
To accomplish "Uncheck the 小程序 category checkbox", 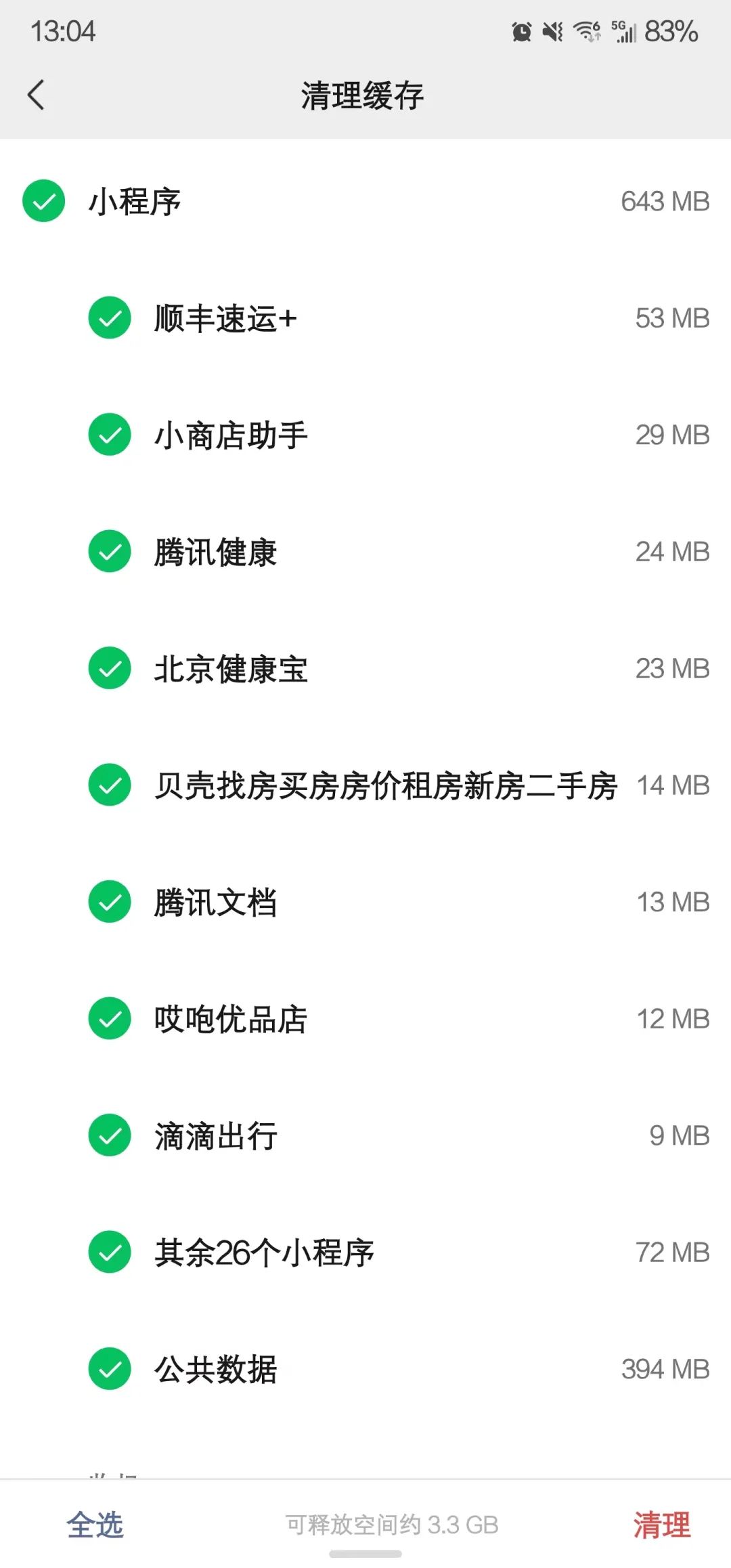I will point(44,201).
